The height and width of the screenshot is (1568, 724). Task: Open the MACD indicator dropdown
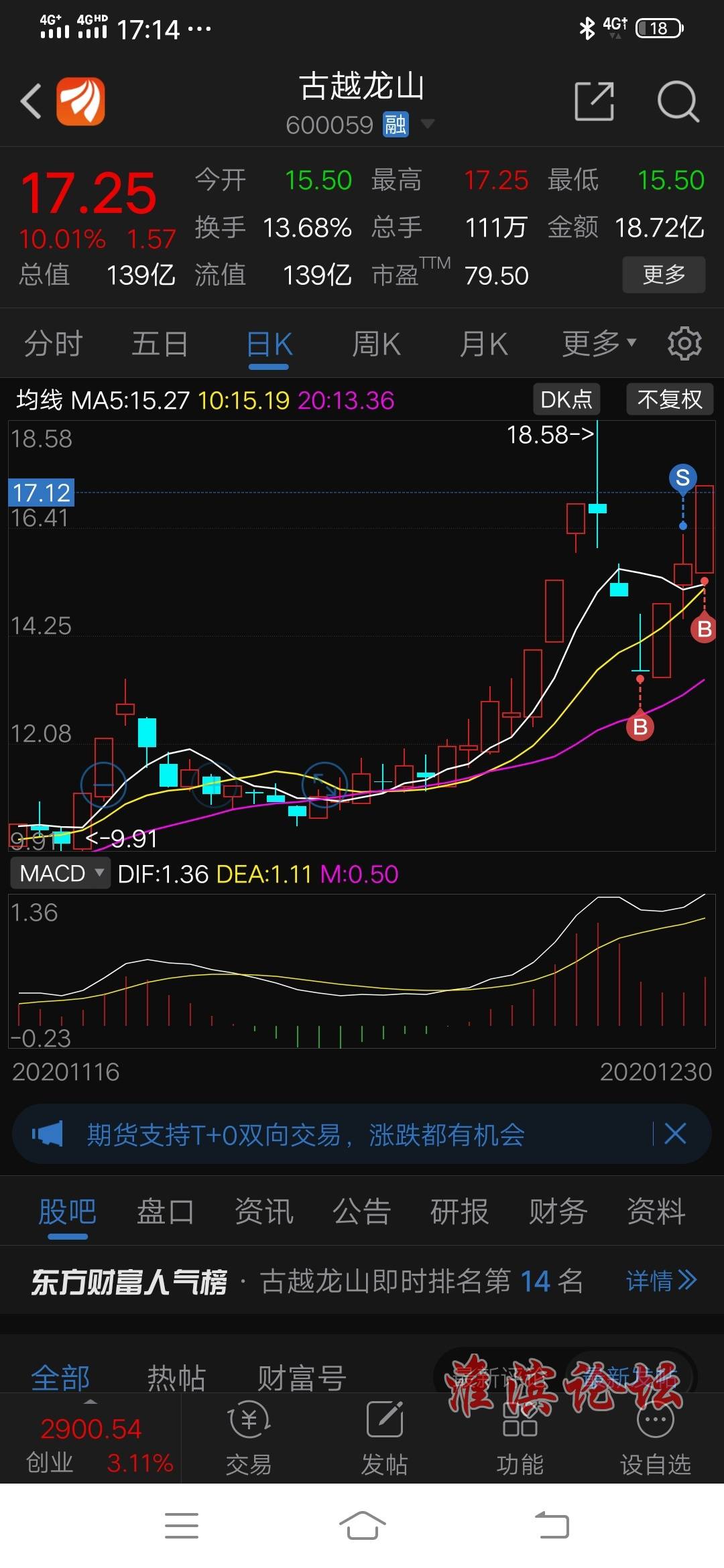tap(60, 873)
